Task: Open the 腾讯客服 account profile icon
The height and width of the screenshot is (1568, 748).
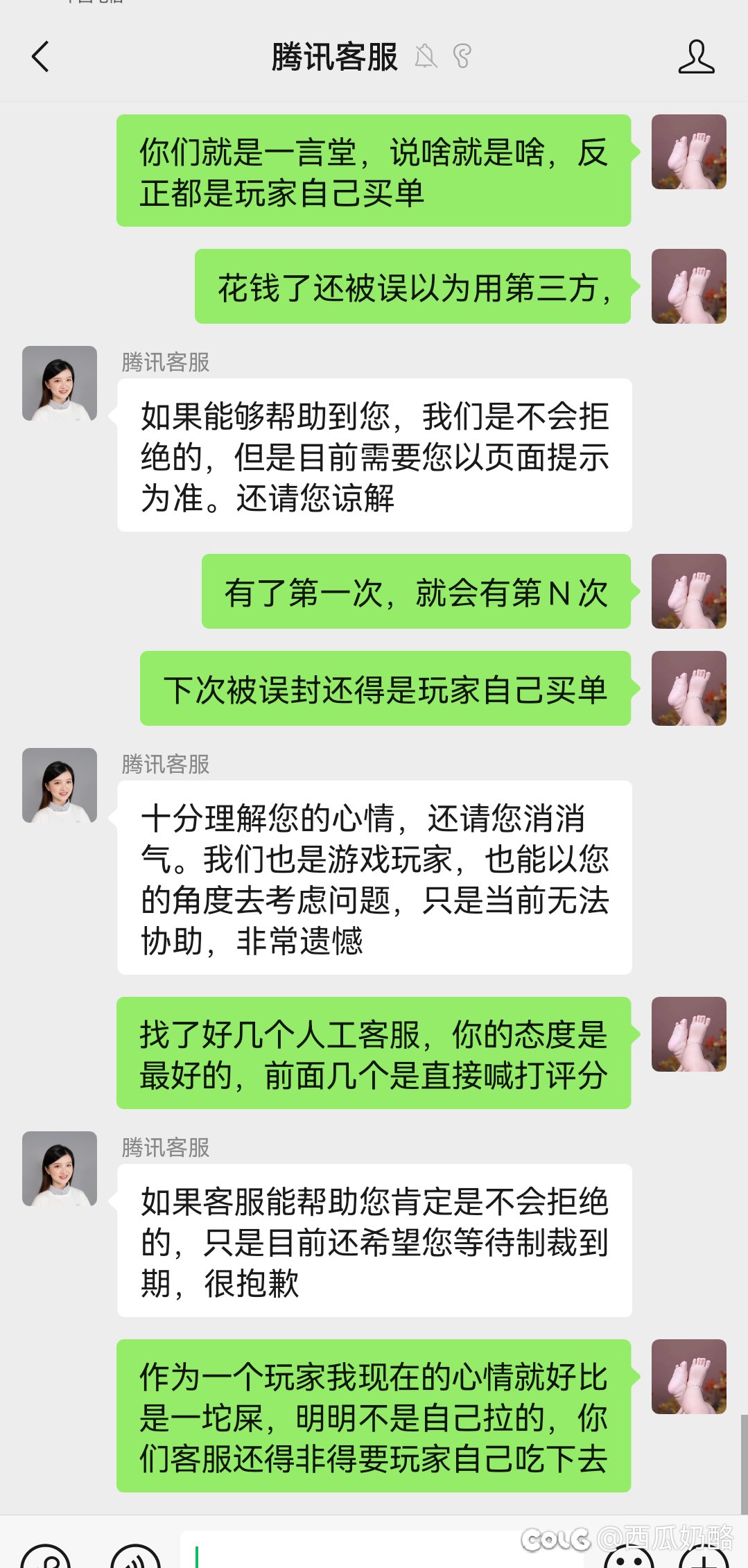Action: [x=696, y=57]
